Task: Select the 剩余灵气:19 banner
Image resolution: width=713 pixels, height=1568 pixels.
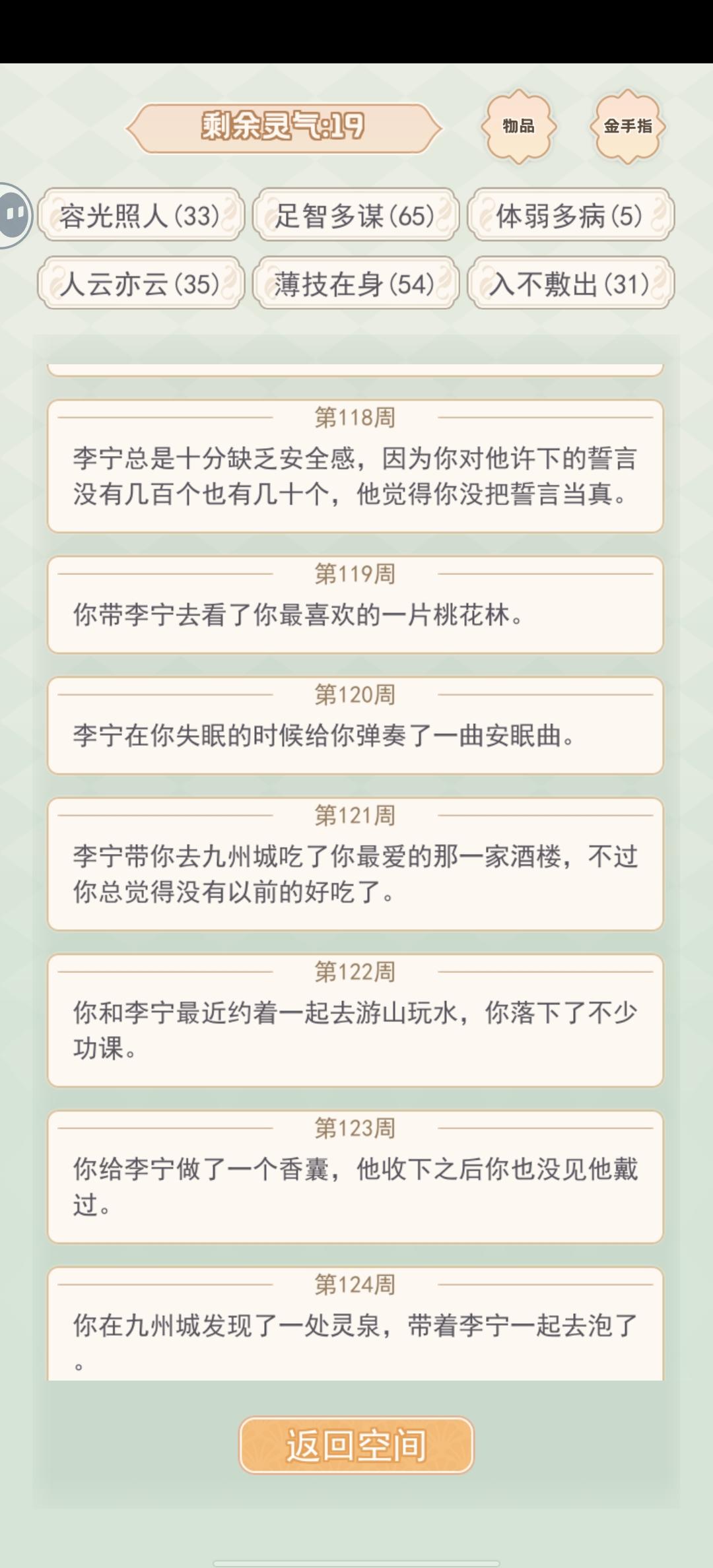Action: (x=283, y=125)
